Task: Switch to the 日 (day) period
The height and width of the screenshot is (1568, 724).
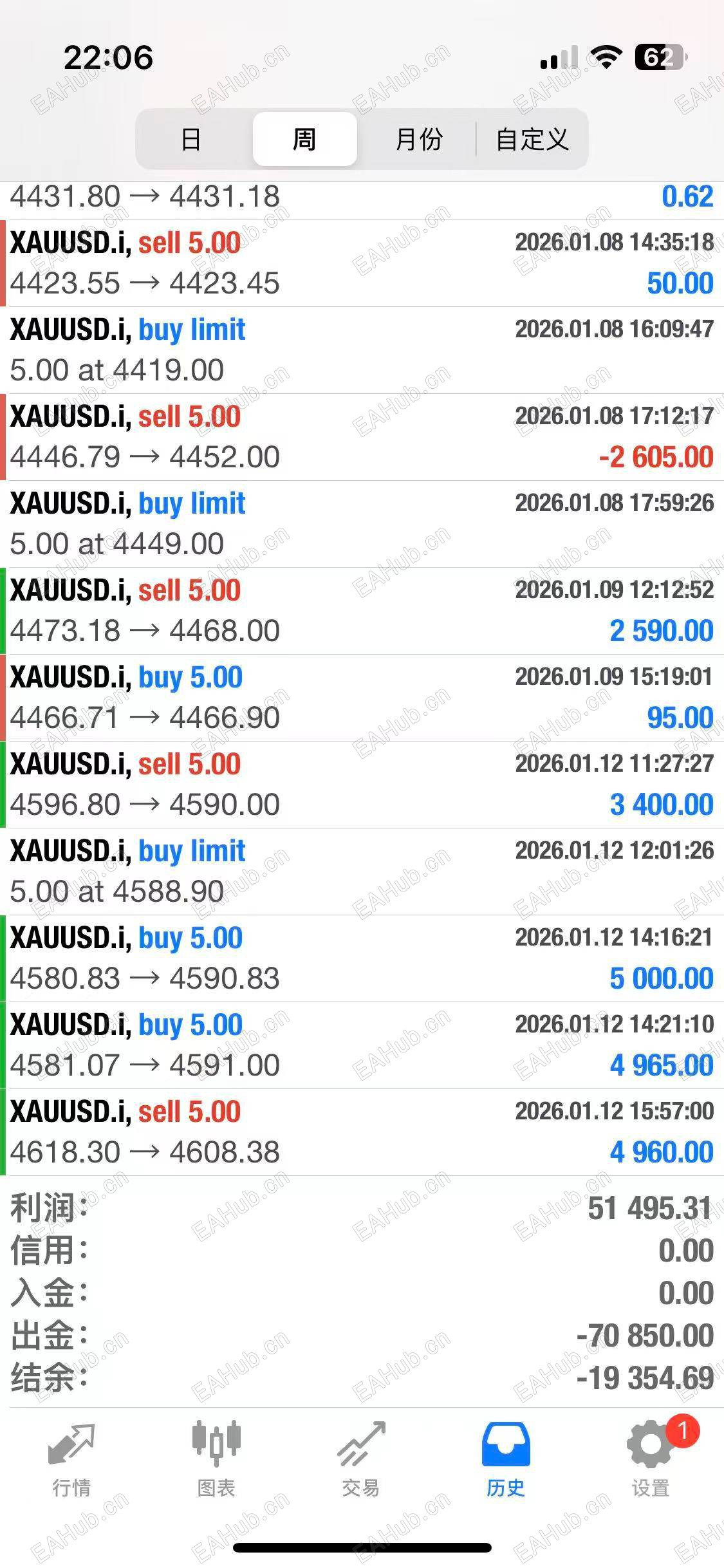Action: pos(191,139)
